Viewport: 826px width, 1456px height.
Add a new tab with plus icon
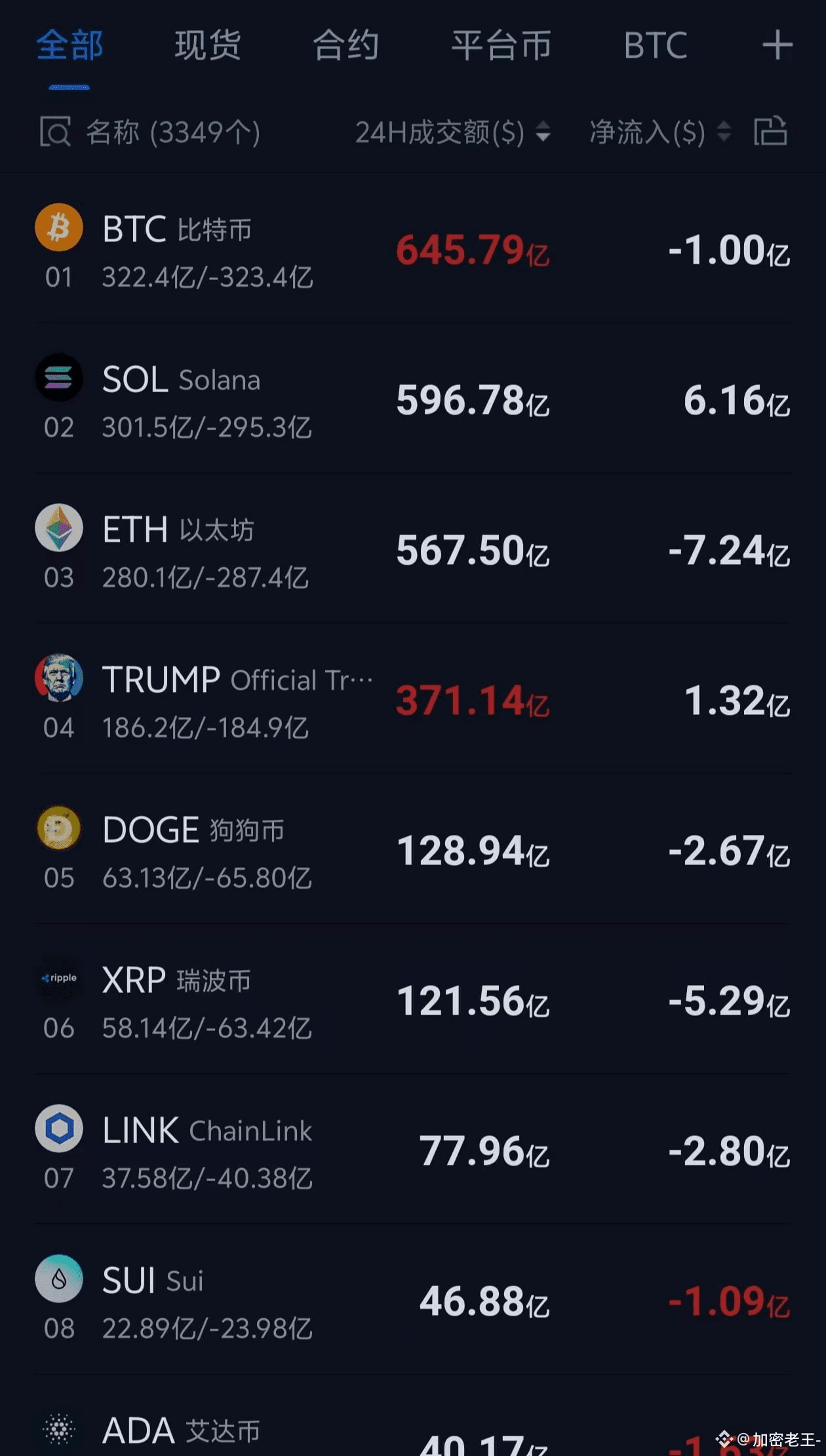(x=777, y=45)
